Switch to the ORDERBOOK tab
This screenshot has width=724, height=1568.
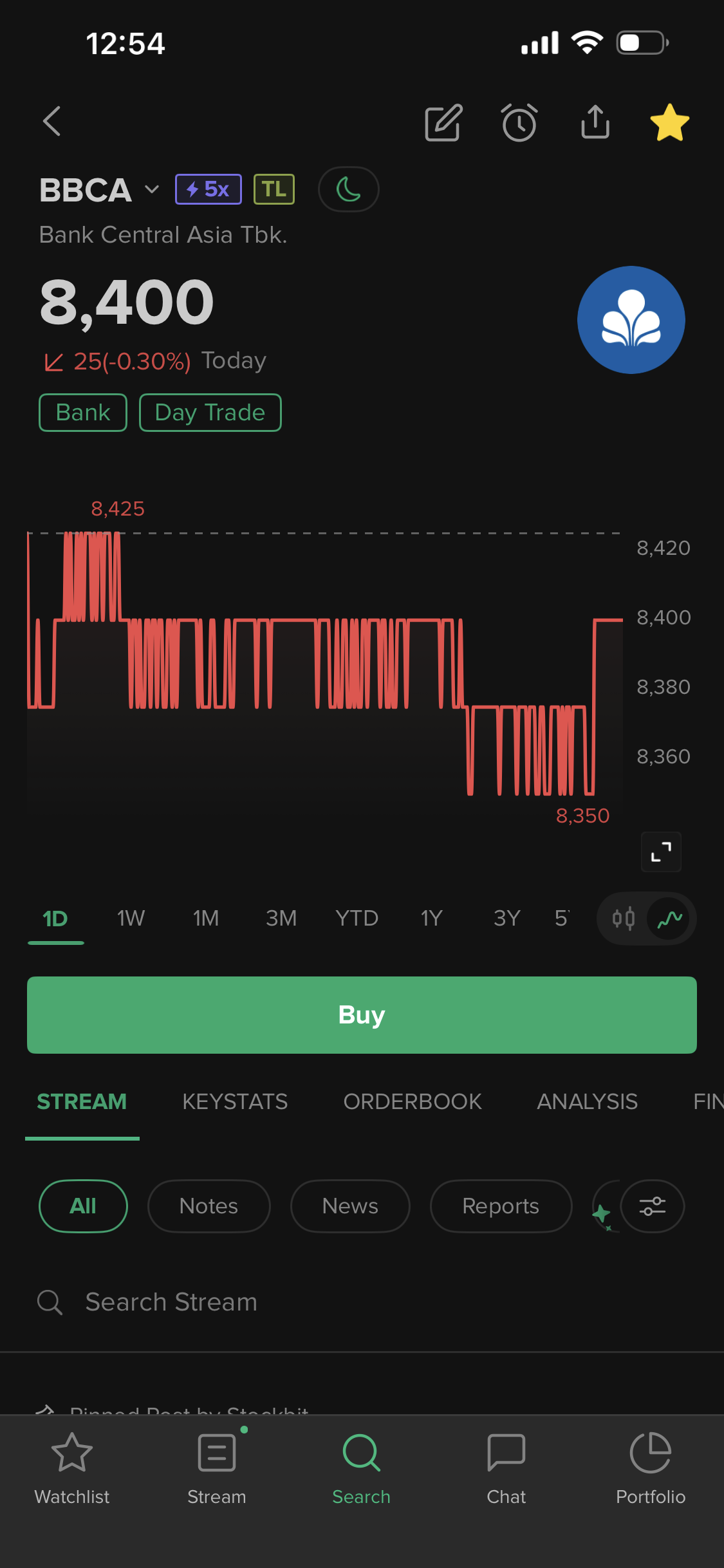[x=413, y=1102]
